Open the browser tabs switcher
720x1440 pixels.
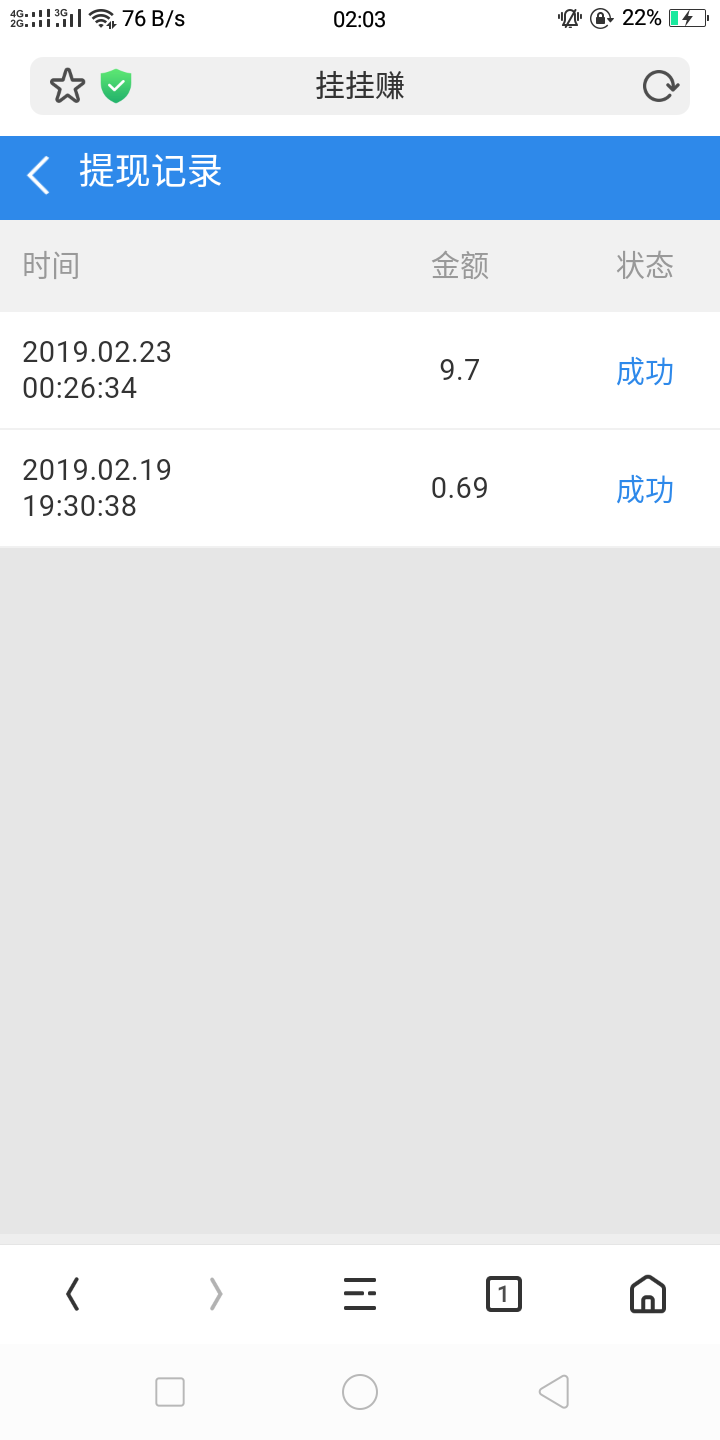504,1294
